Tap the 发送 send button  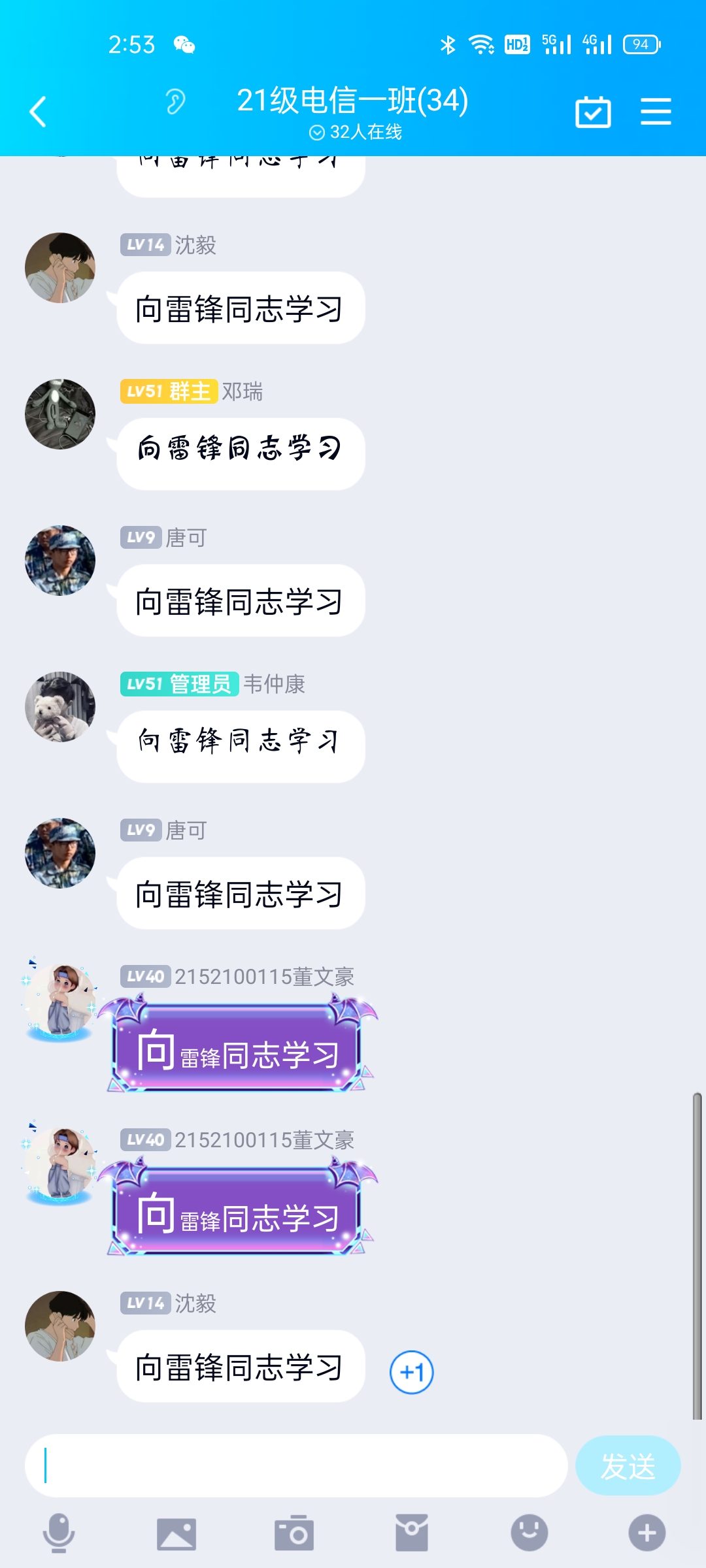tap(628, 1465)
